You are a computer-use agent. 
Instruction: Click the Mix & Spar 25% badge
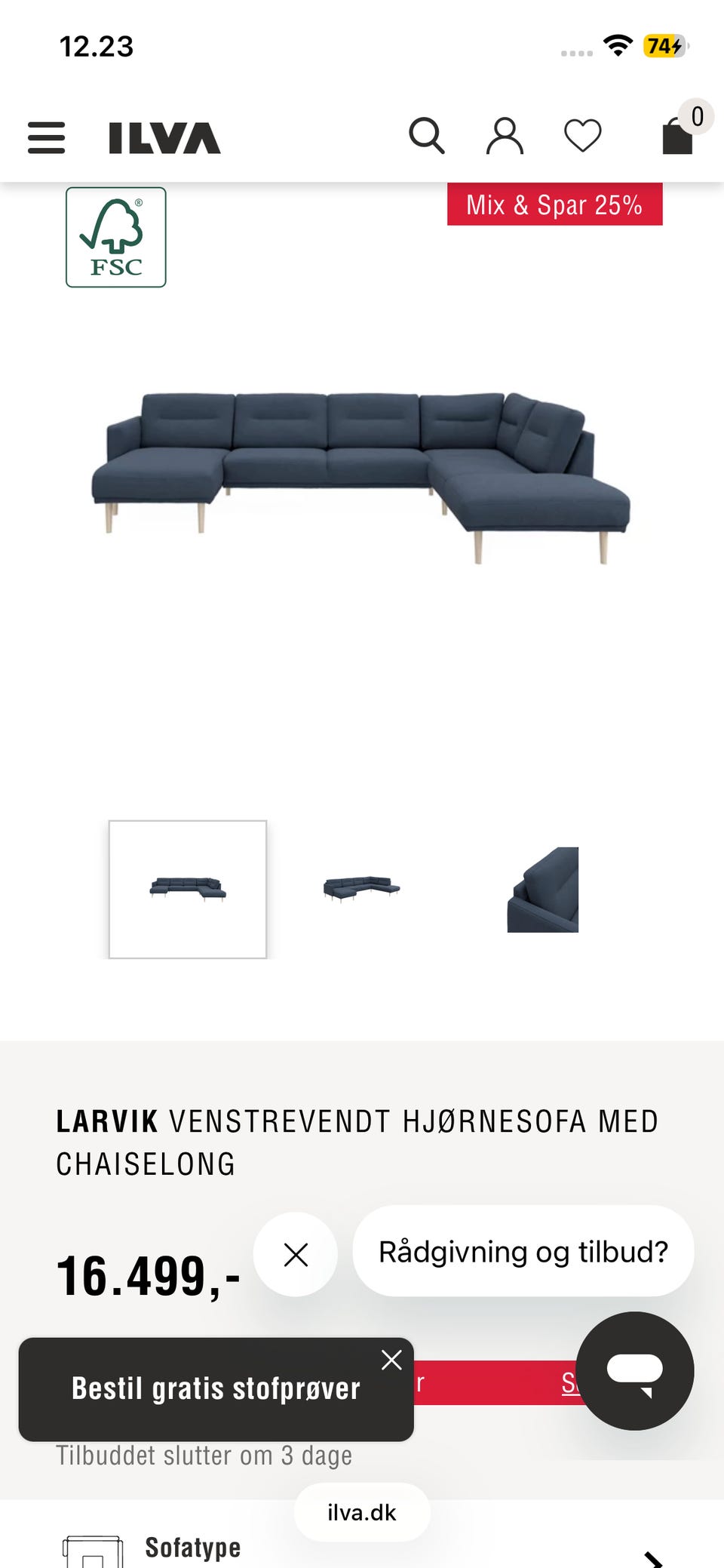click(x=555, y=204)
